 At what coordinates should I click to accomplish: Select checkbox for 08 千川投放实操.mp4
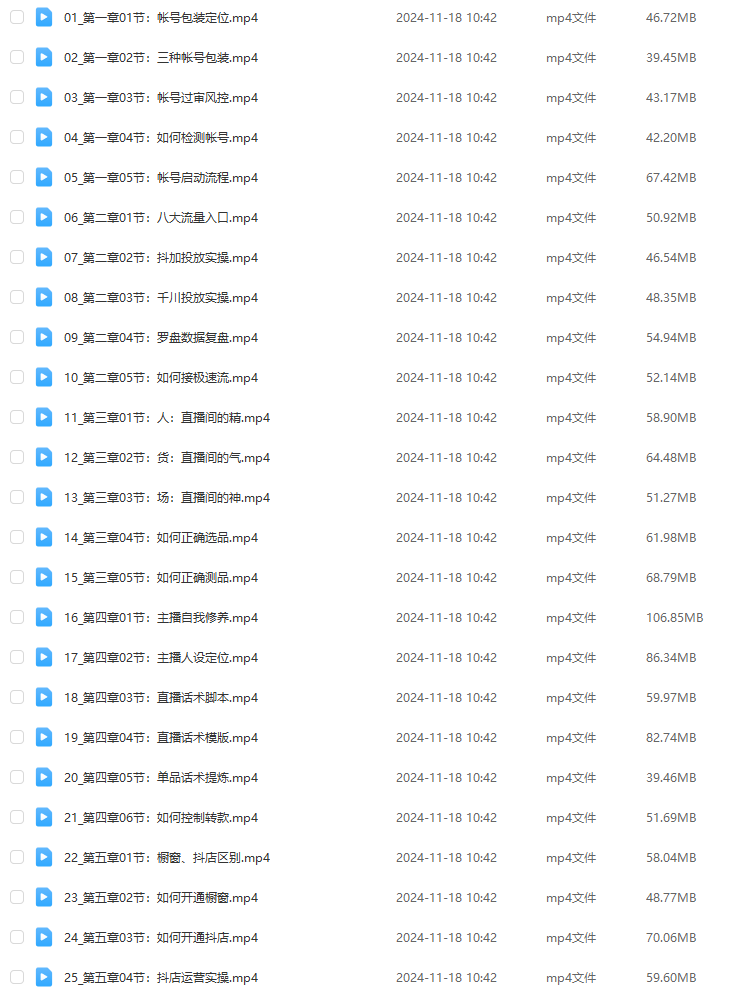tap(17, 297)
